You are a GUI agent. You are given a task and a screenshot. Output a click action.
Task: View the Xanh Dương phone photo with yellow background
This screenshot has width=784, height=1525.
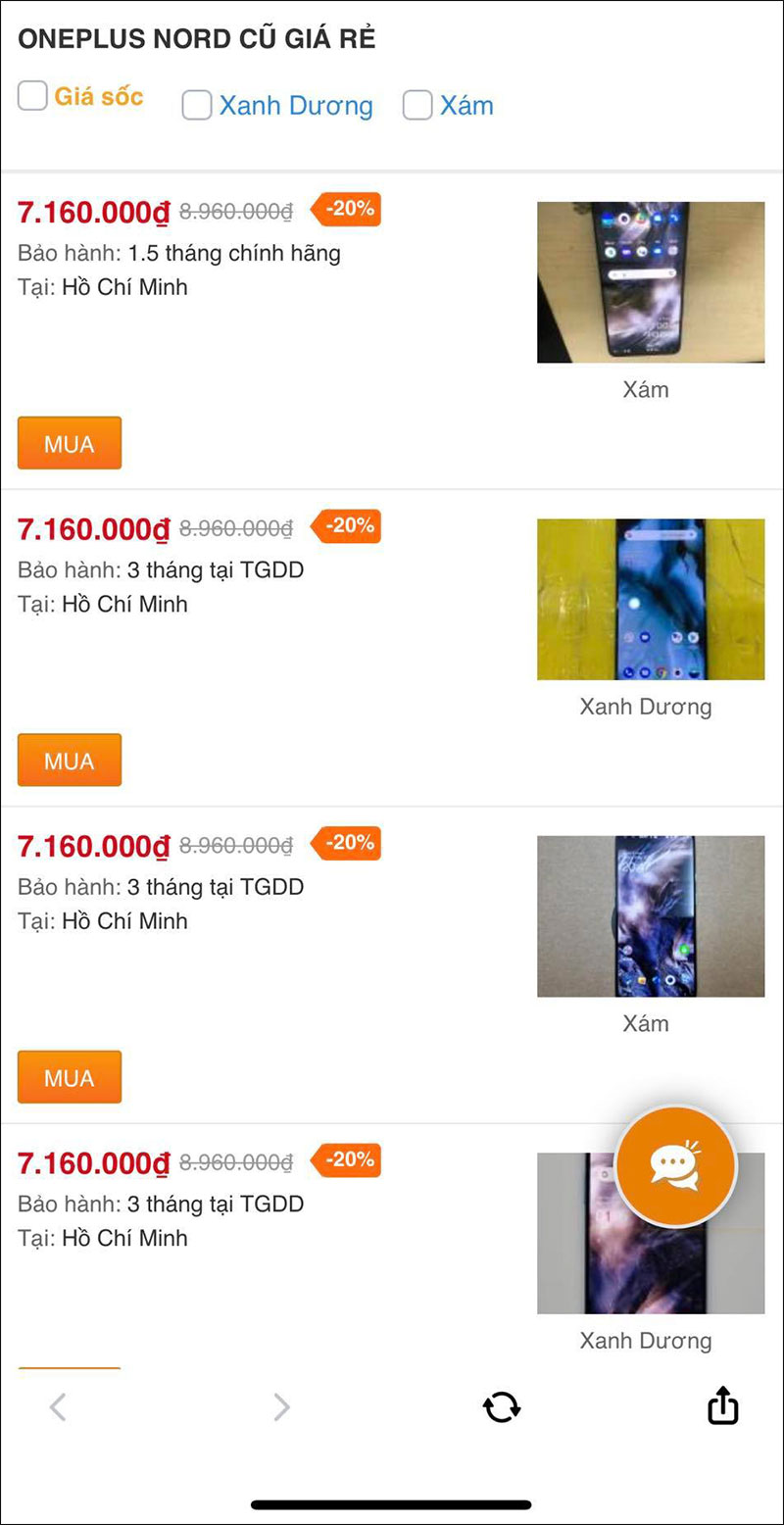[651, 599]
